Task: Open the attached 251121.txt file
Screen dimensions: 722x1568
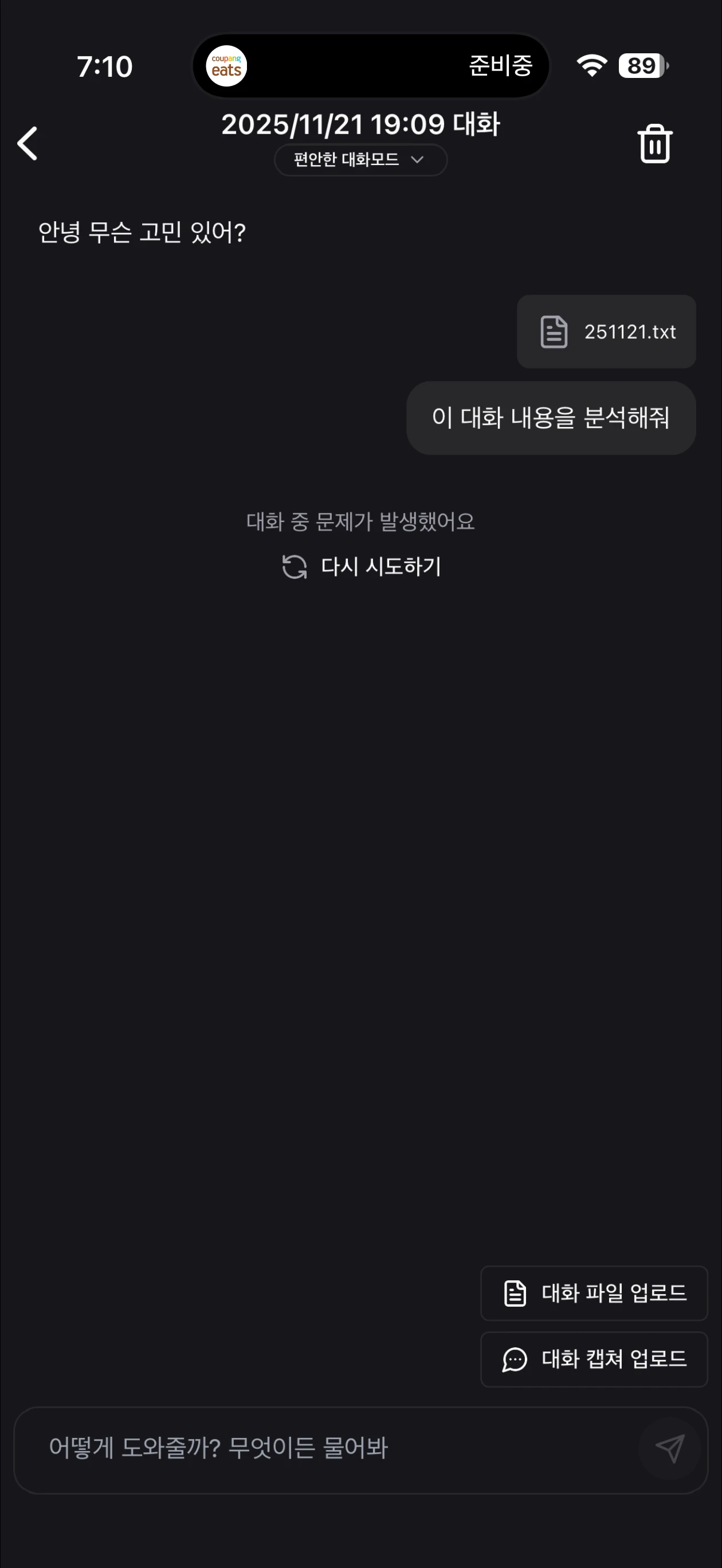Action: pyautogui.click(x=606, y=332)
